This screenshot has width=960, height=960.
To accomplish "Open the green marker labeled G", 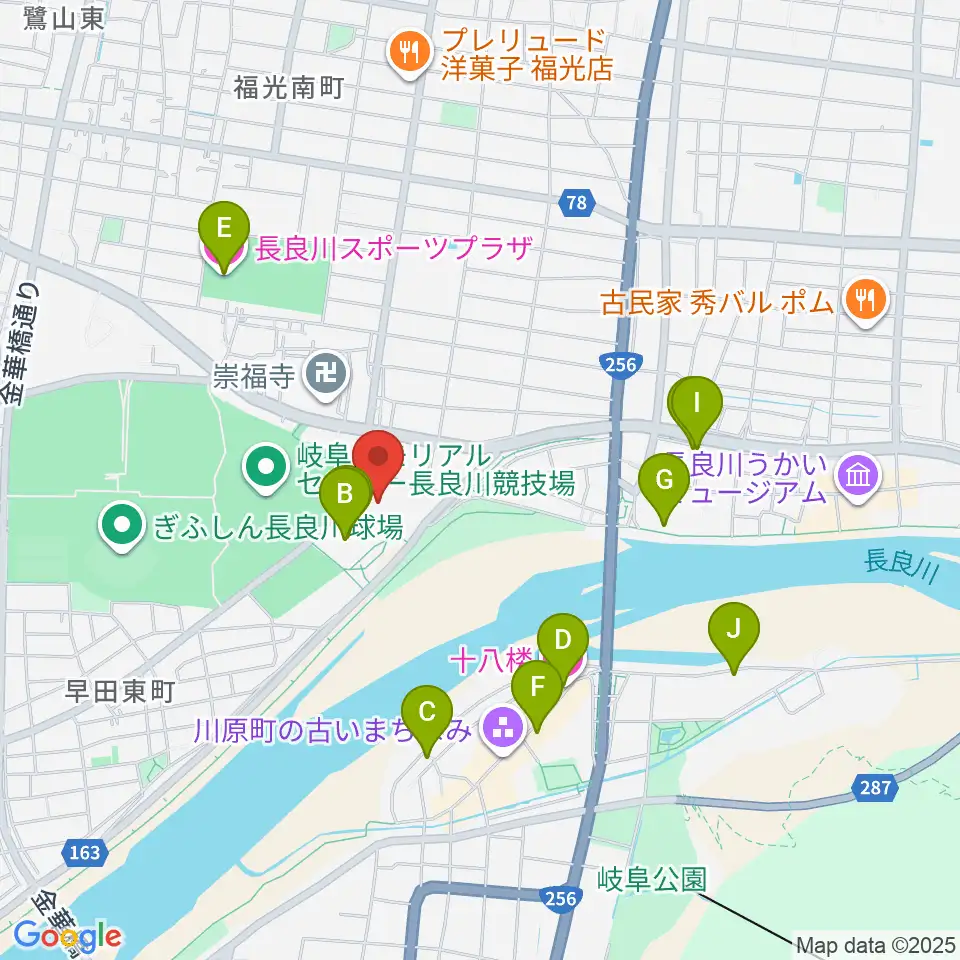I will point(664,489).
